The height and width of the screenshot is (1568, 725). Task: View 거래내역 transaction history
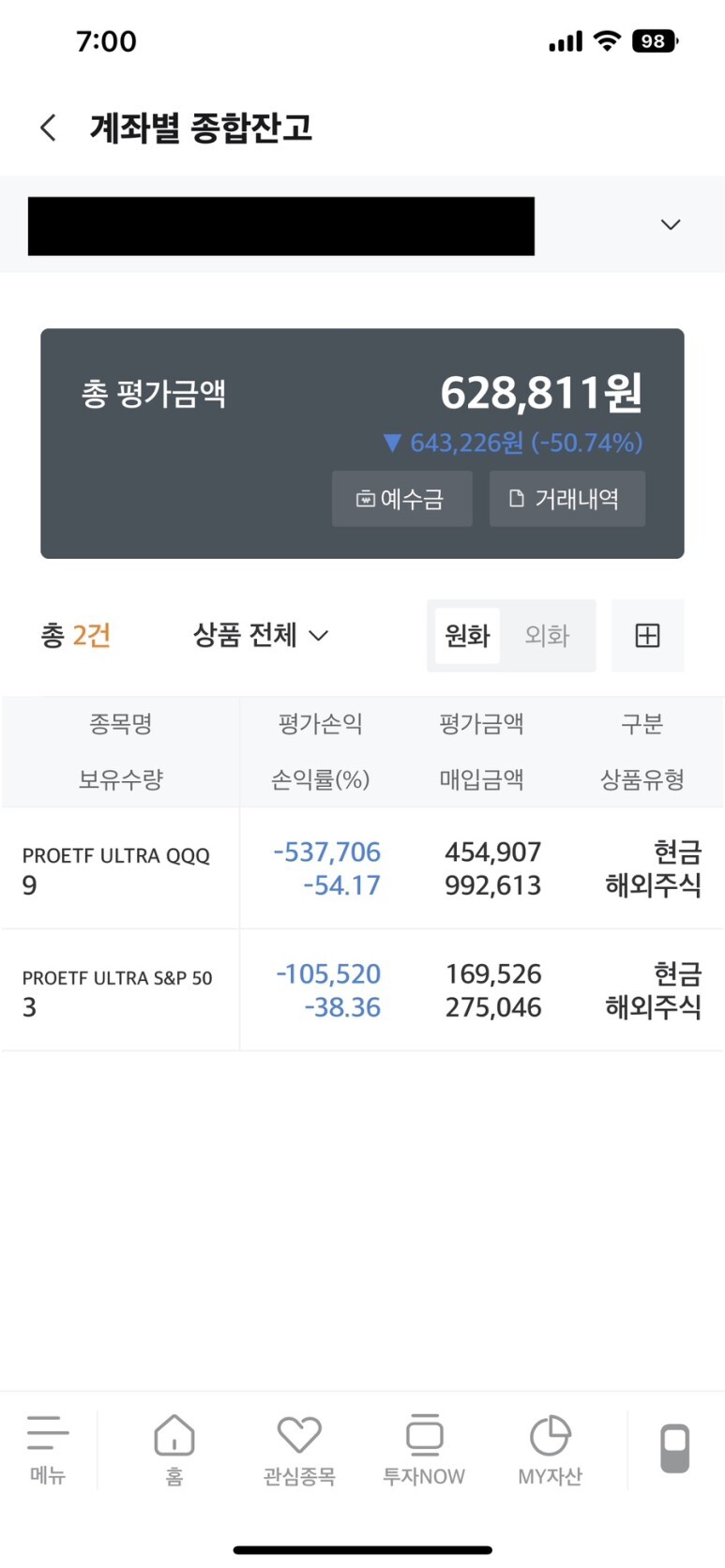[x=566, y=499]
